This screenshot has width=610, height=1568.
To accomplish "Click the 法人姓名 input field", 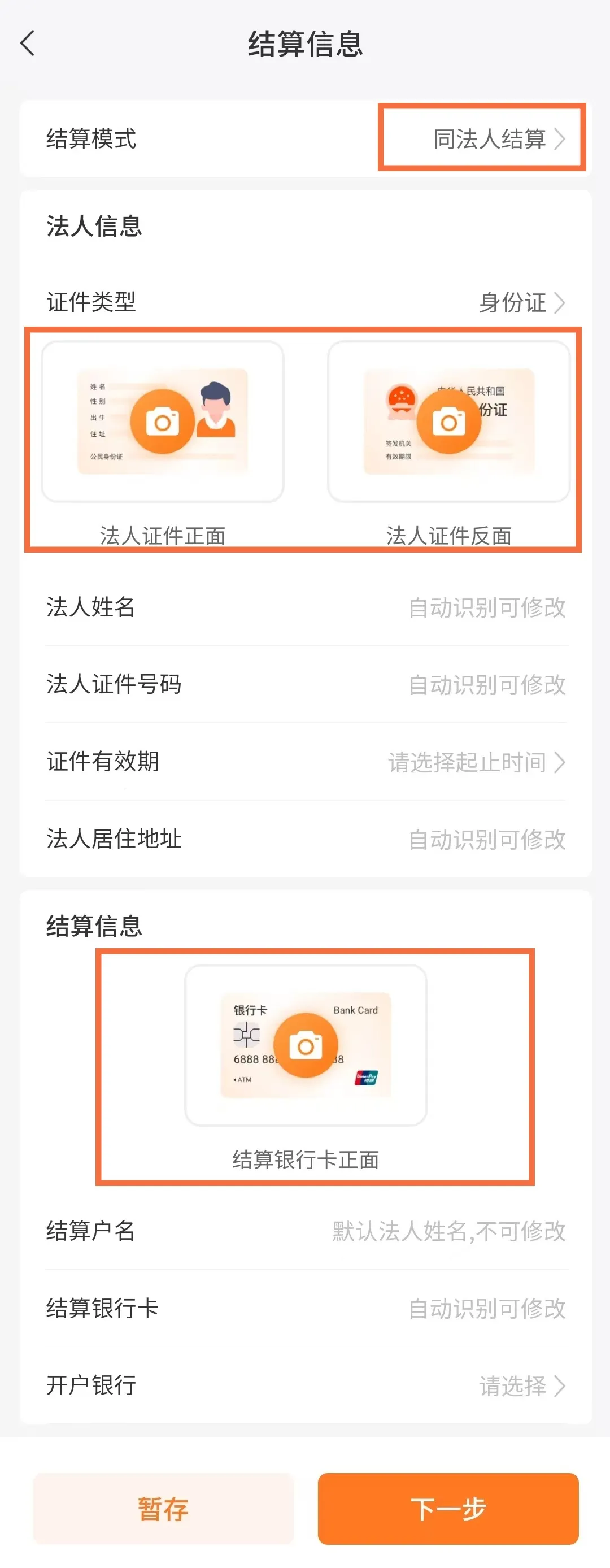I will (x=486, y=608).
